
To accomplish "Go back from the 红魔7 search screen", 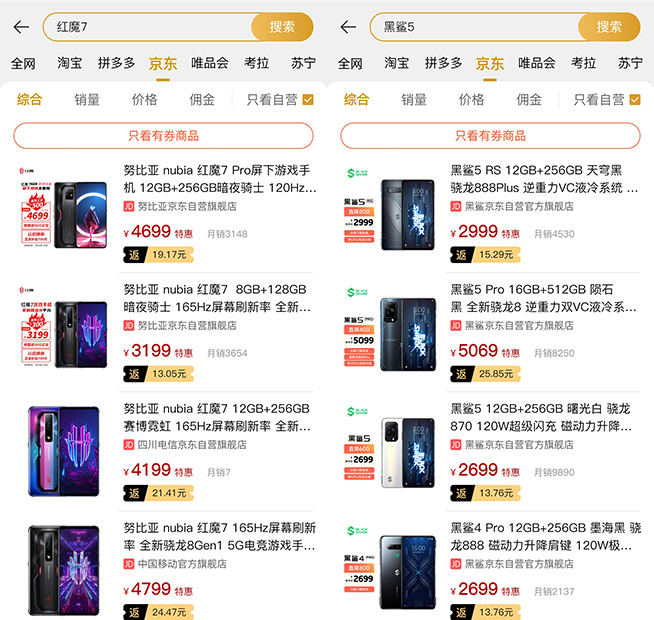I will point(21,27).
